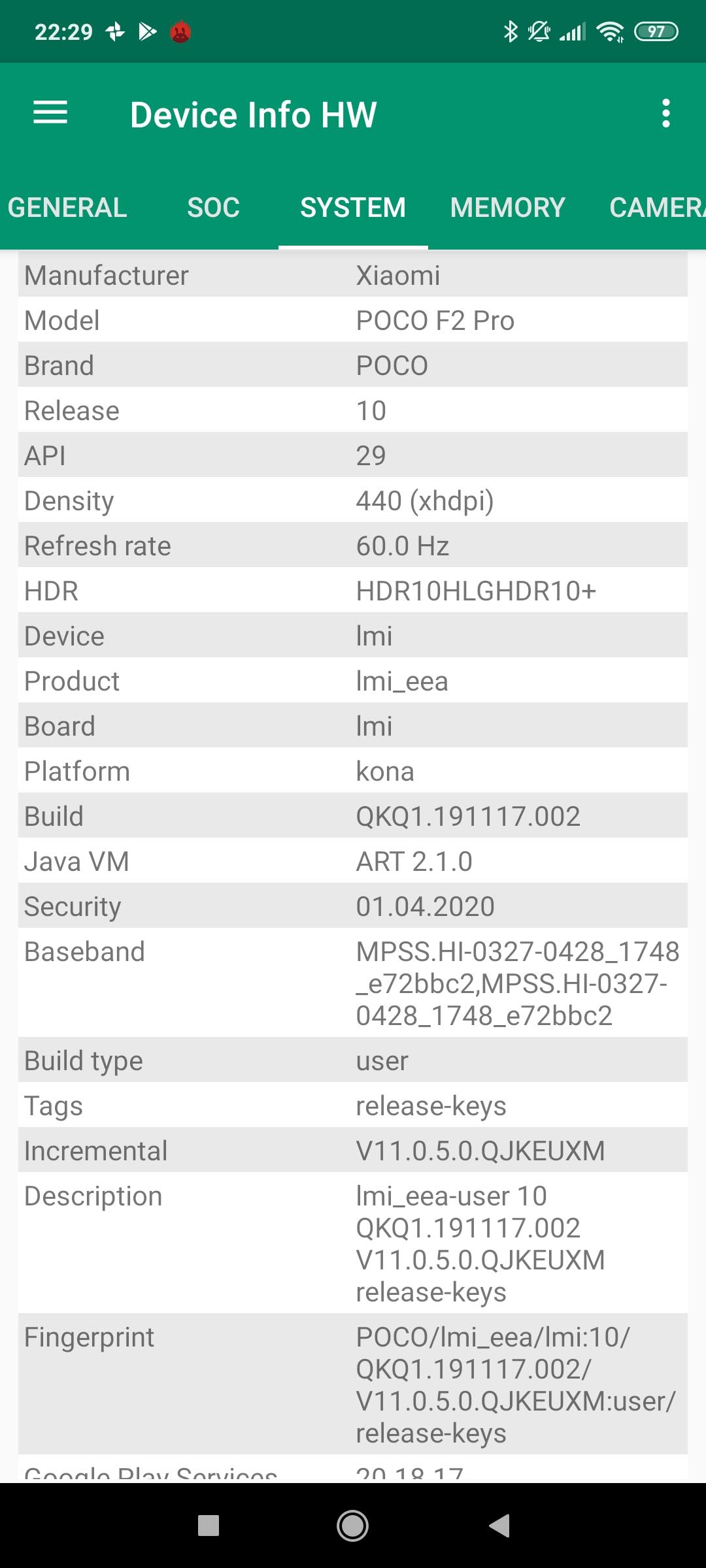Open the navigation drawer menu
The image size is (706, 1568).
coord(50,114)
